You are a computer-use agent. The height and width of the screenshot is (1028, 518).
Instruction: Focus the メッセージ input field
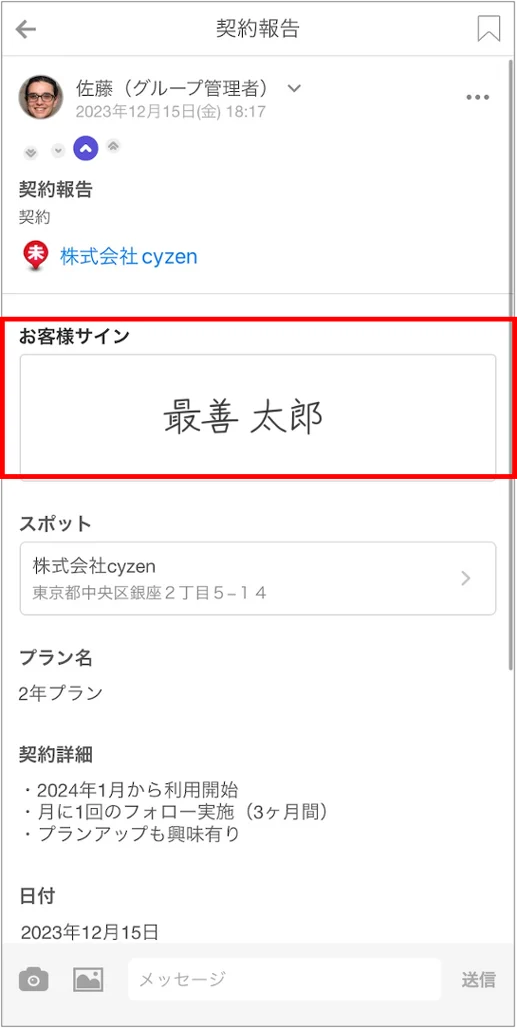(x=285, y=979)
